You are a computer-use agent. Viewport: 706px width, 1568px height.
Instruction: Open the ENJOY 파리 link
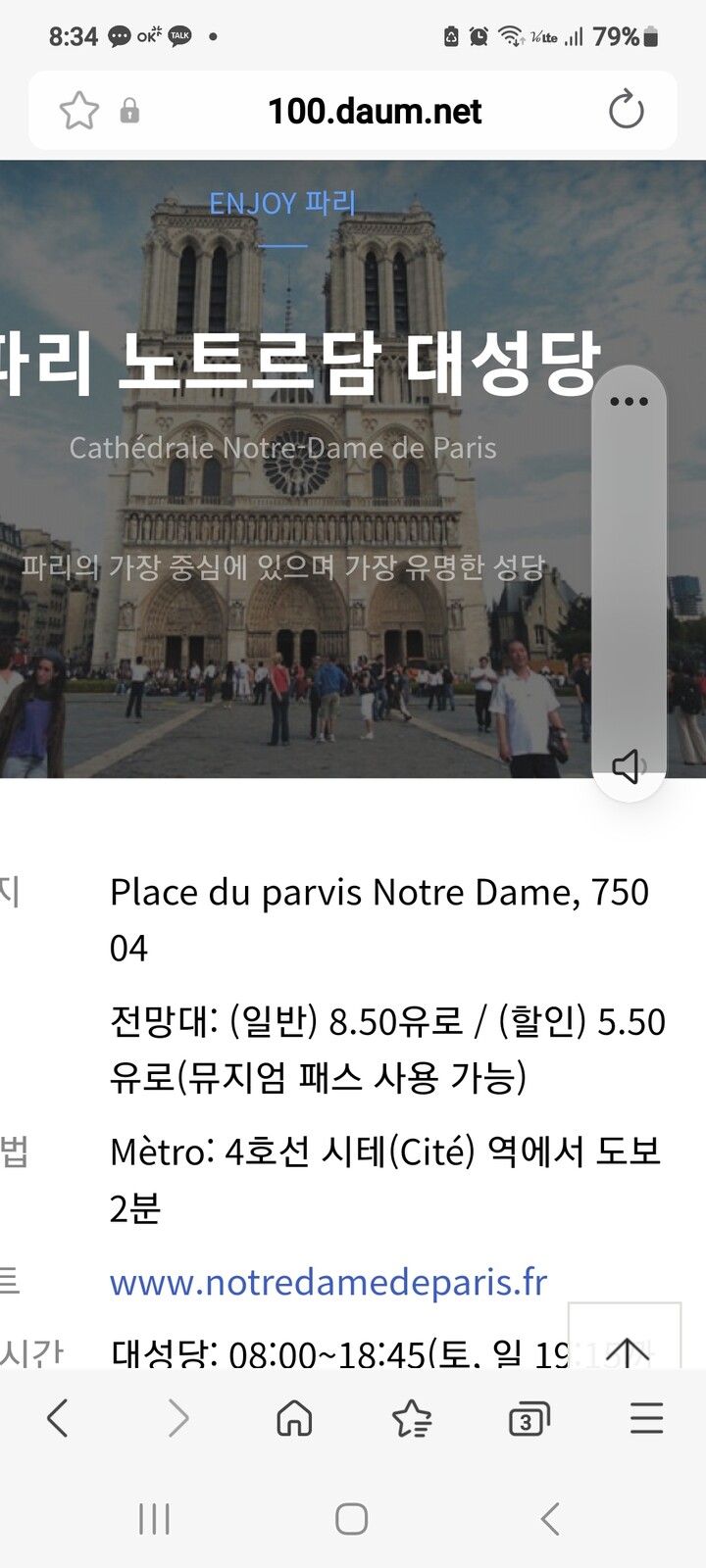coord(282,203)
